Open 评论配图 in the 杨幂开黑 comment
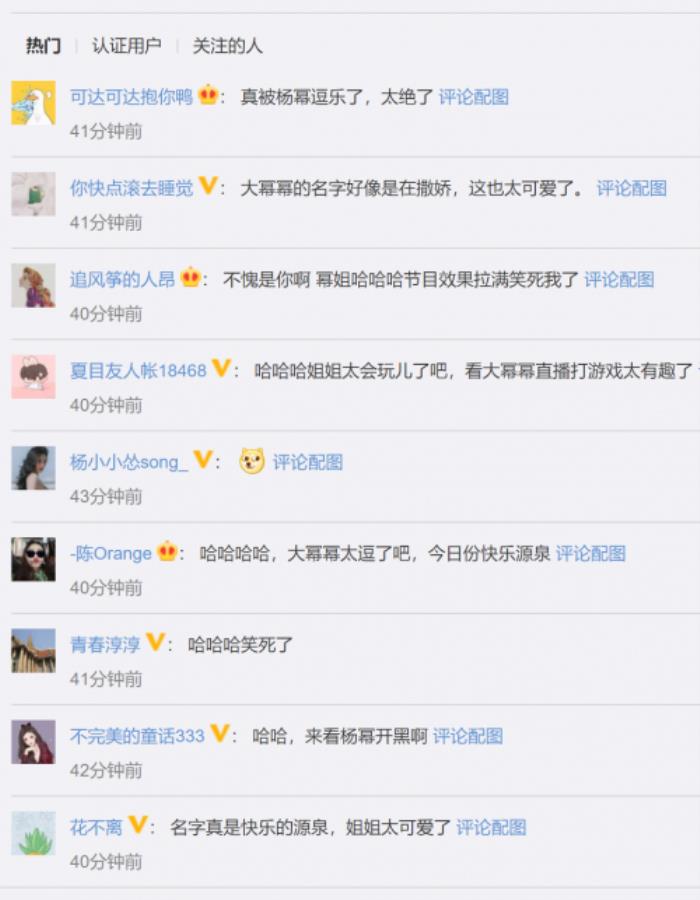The height and width of the screenshot is (900, 700). click(x=467, y=736)
